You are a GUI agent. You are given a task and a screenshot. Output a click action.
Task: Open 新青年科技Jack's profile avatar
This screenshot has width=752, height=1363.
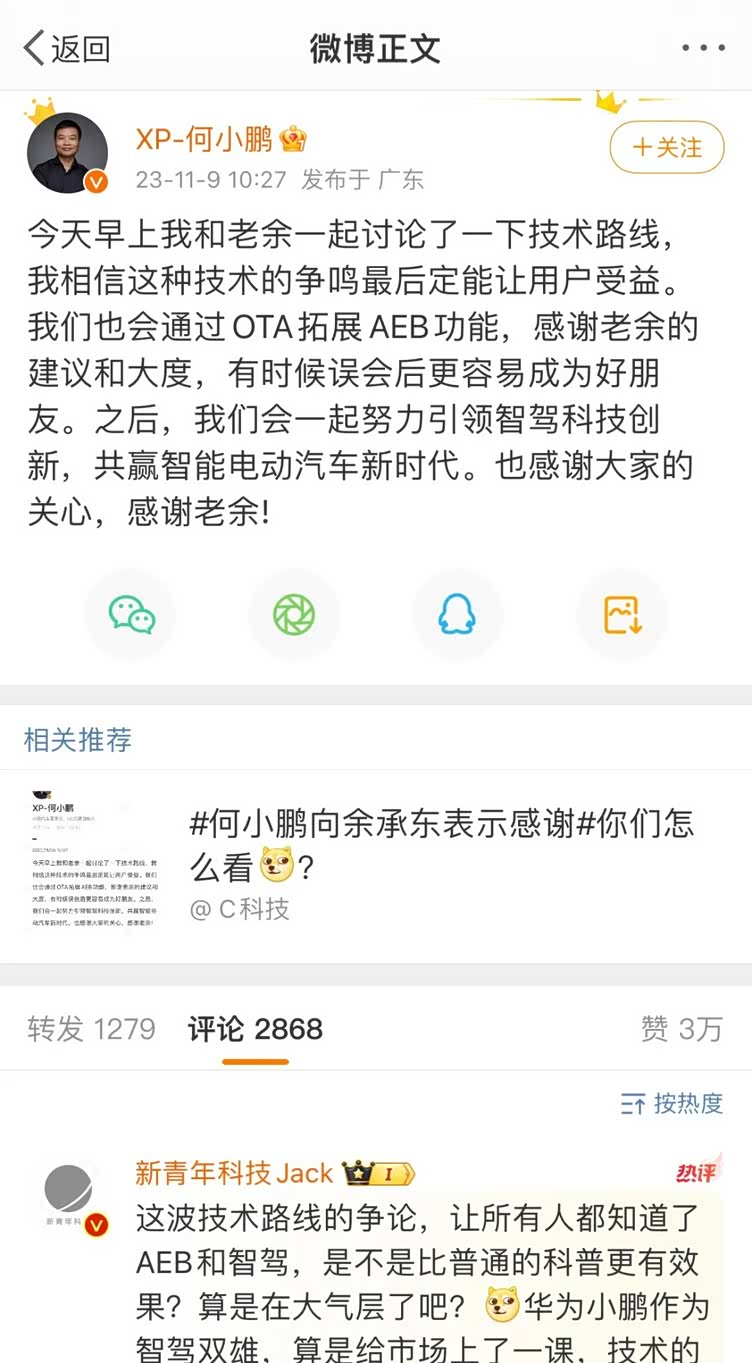click(68, 1194)
